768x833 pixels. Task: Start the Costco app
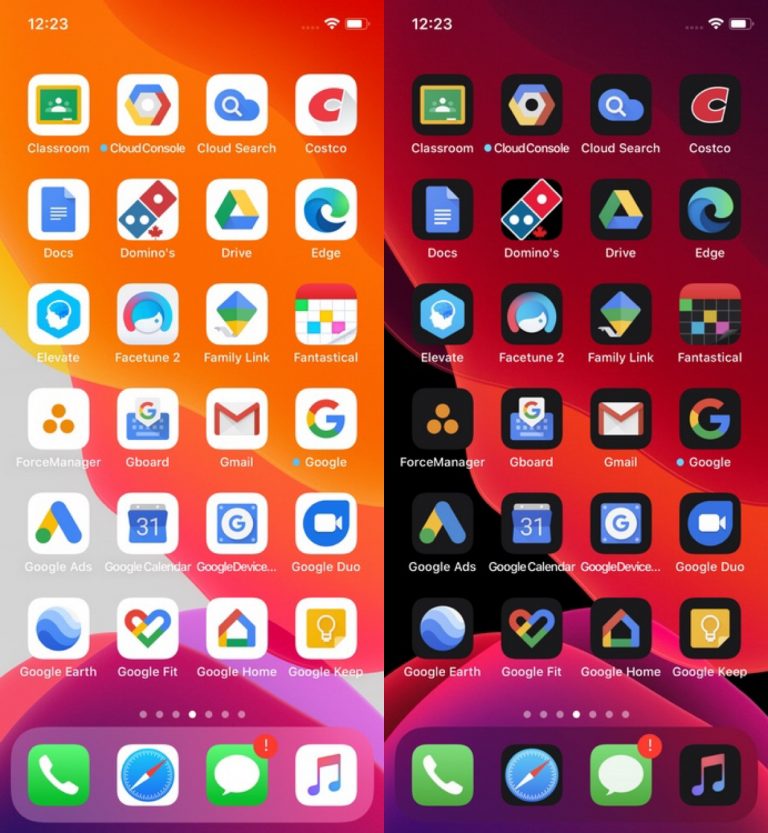pos(325,105)
